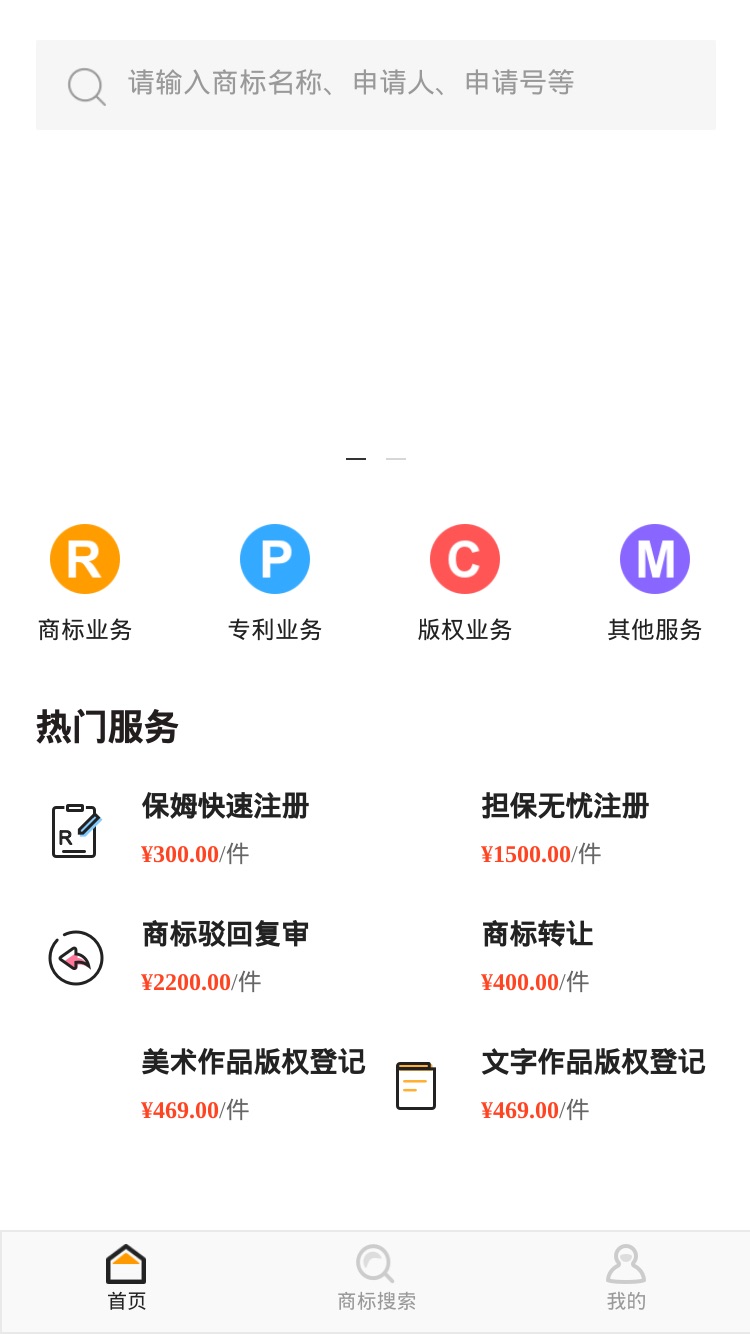Jump to the second banner page indicator
The height and width of the screenshot is (1334, 750).
tap(396, 459)
